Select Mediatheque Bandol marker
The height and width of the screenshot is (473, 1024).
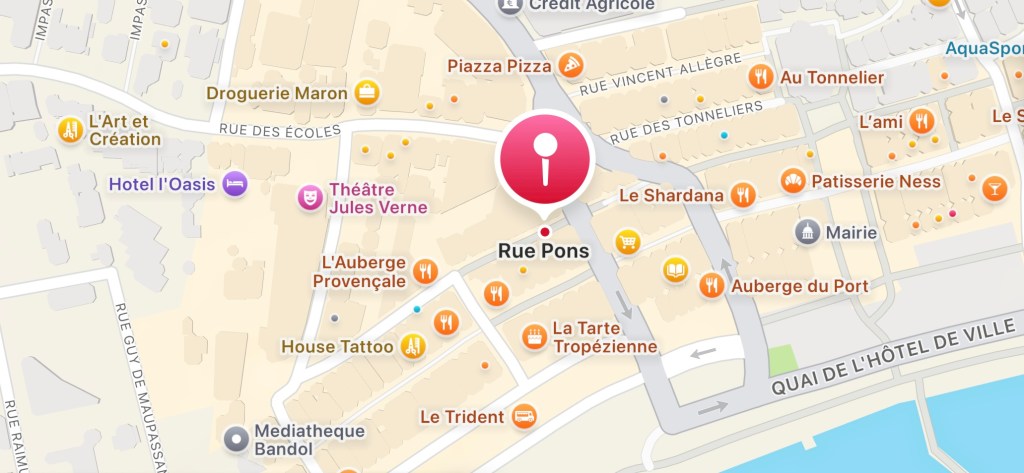tap(236, 436)
